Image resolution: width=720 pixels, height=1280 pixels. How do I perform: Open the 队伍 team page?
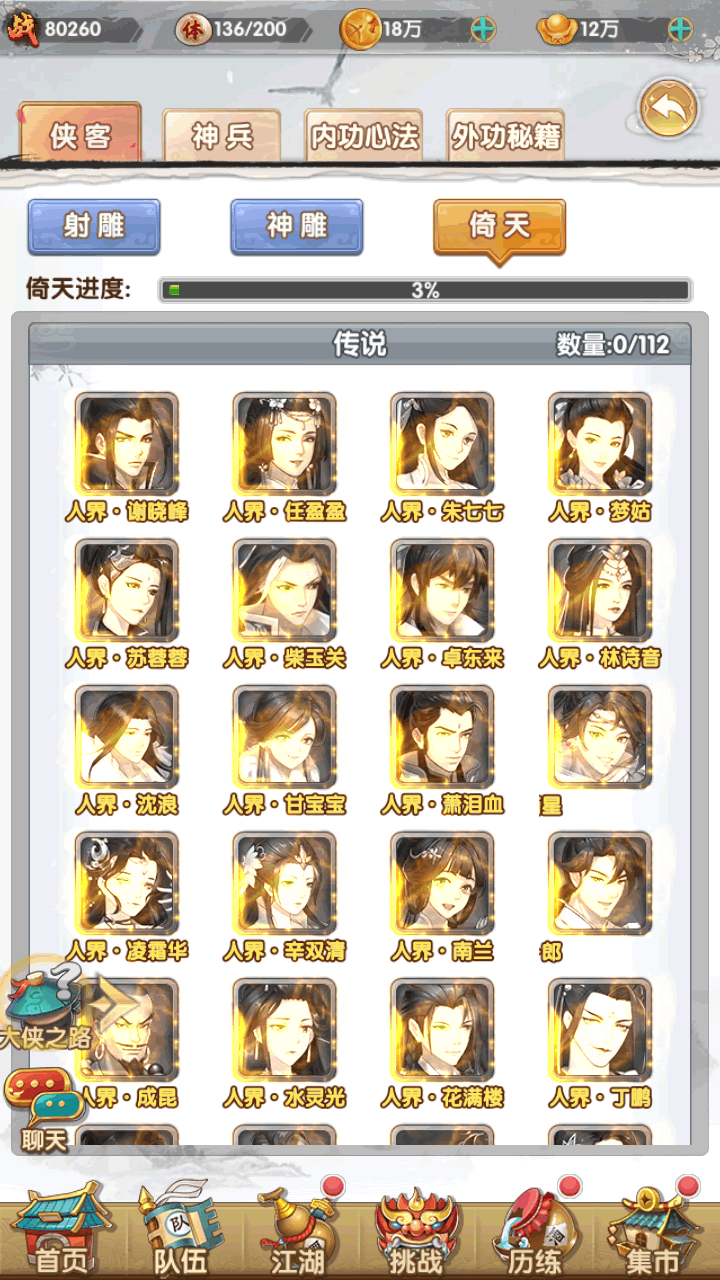click(180, 1230)
